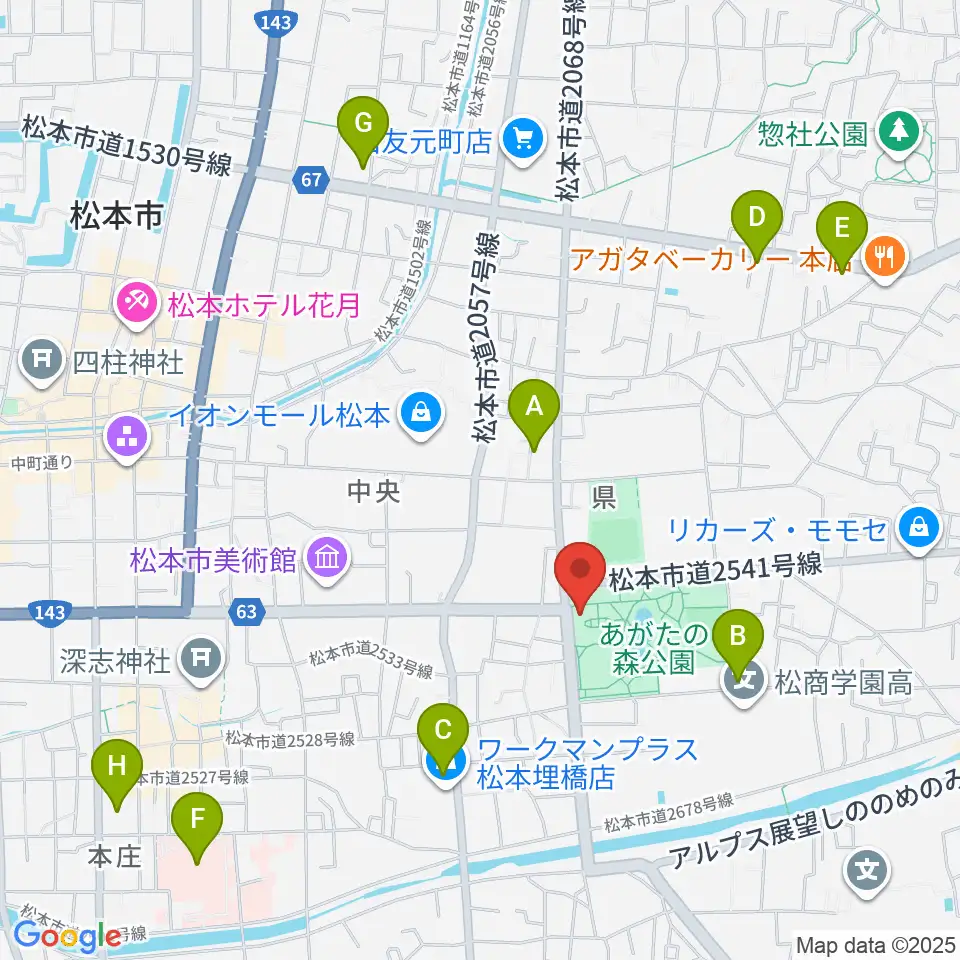960x960 pixels.
Task: Open the イオンモール松本 shopping pin
Action: 421,416
